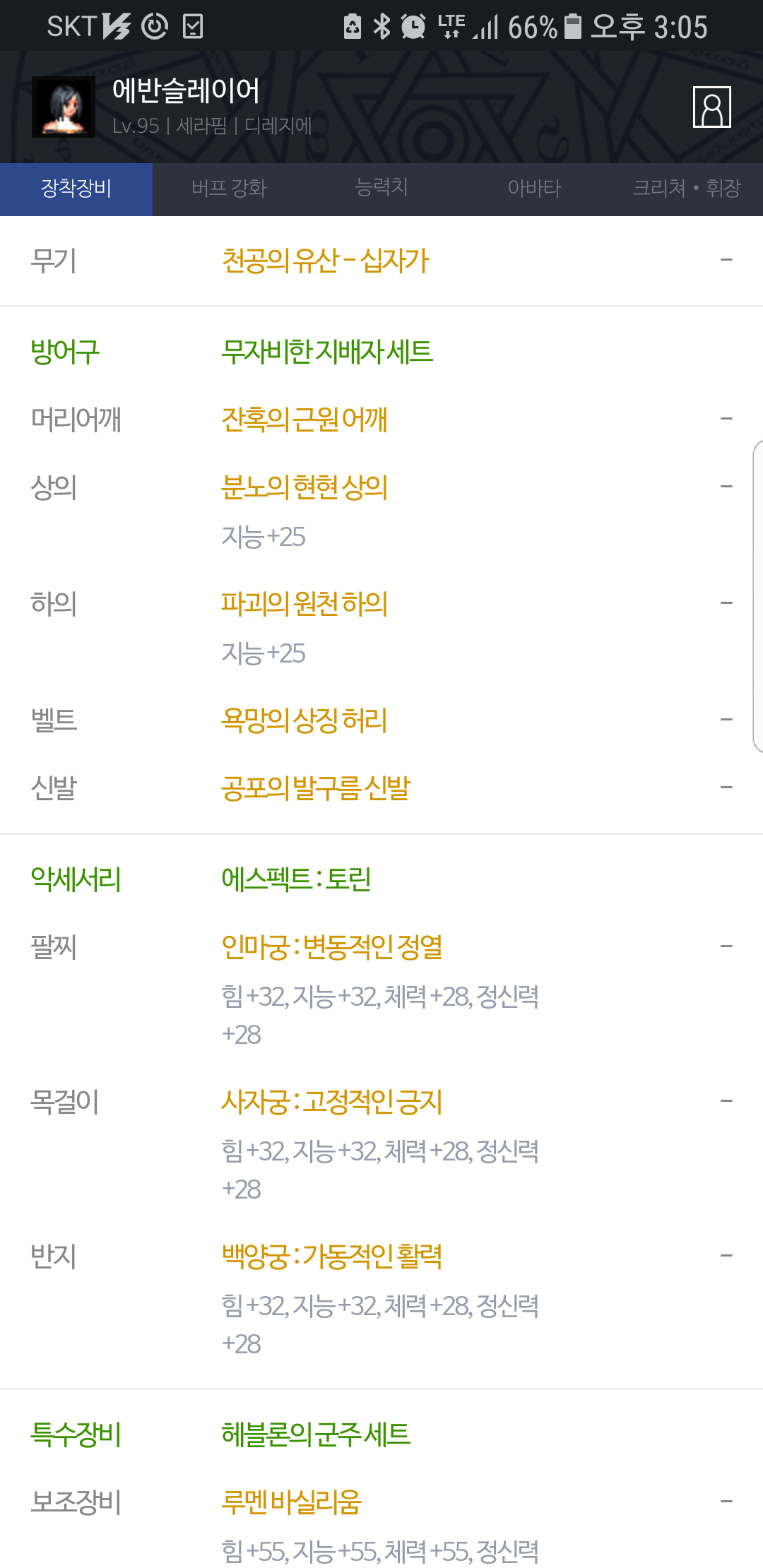The height and width of the screenshot is (1568, 763).
Task: Open the profile icon in the header
Action: coord(711,107)
